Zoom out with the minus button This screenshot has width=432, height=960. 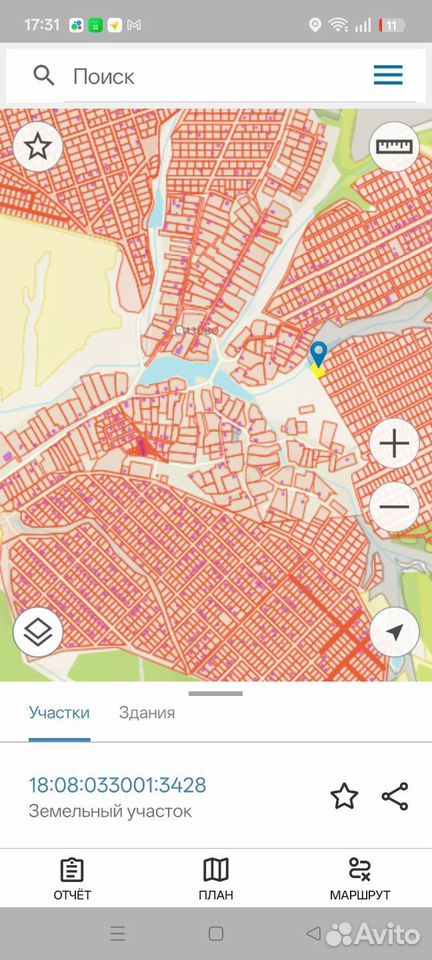(395, 507)
